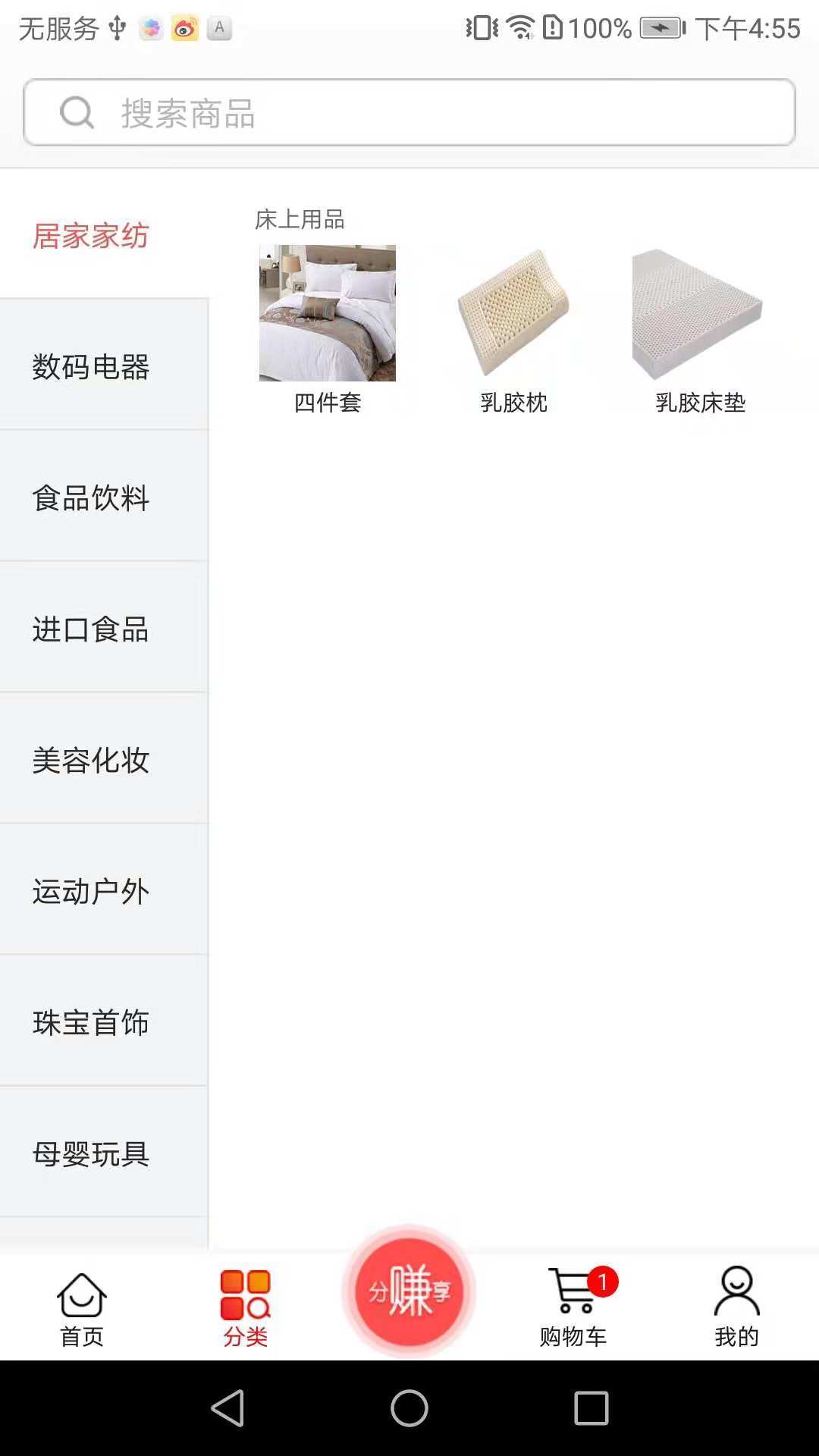Switch to the 数码电器 category

pos(91,367)
